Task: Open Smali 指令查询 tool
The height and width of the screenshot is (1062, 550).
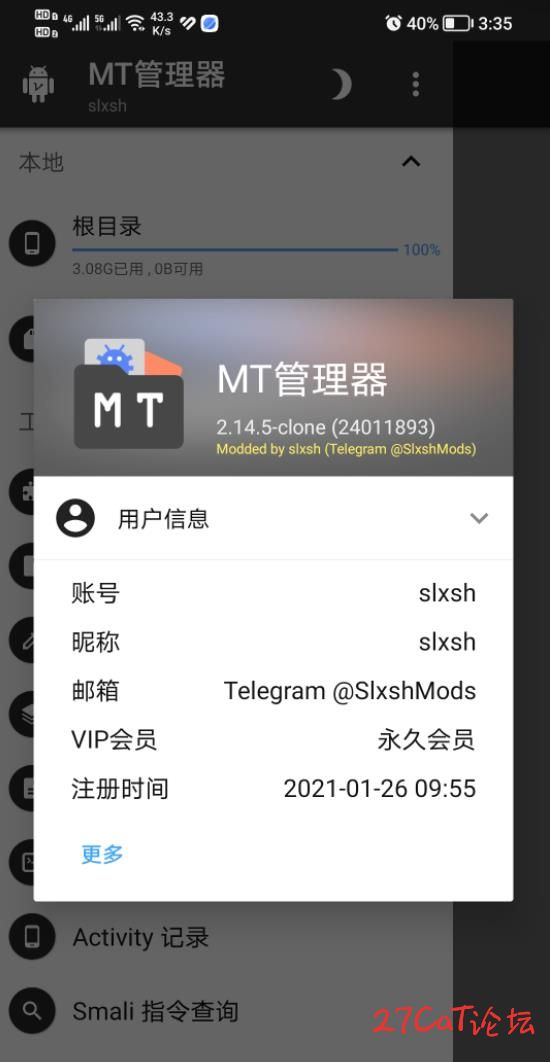Action: [x=226, y=1011]
